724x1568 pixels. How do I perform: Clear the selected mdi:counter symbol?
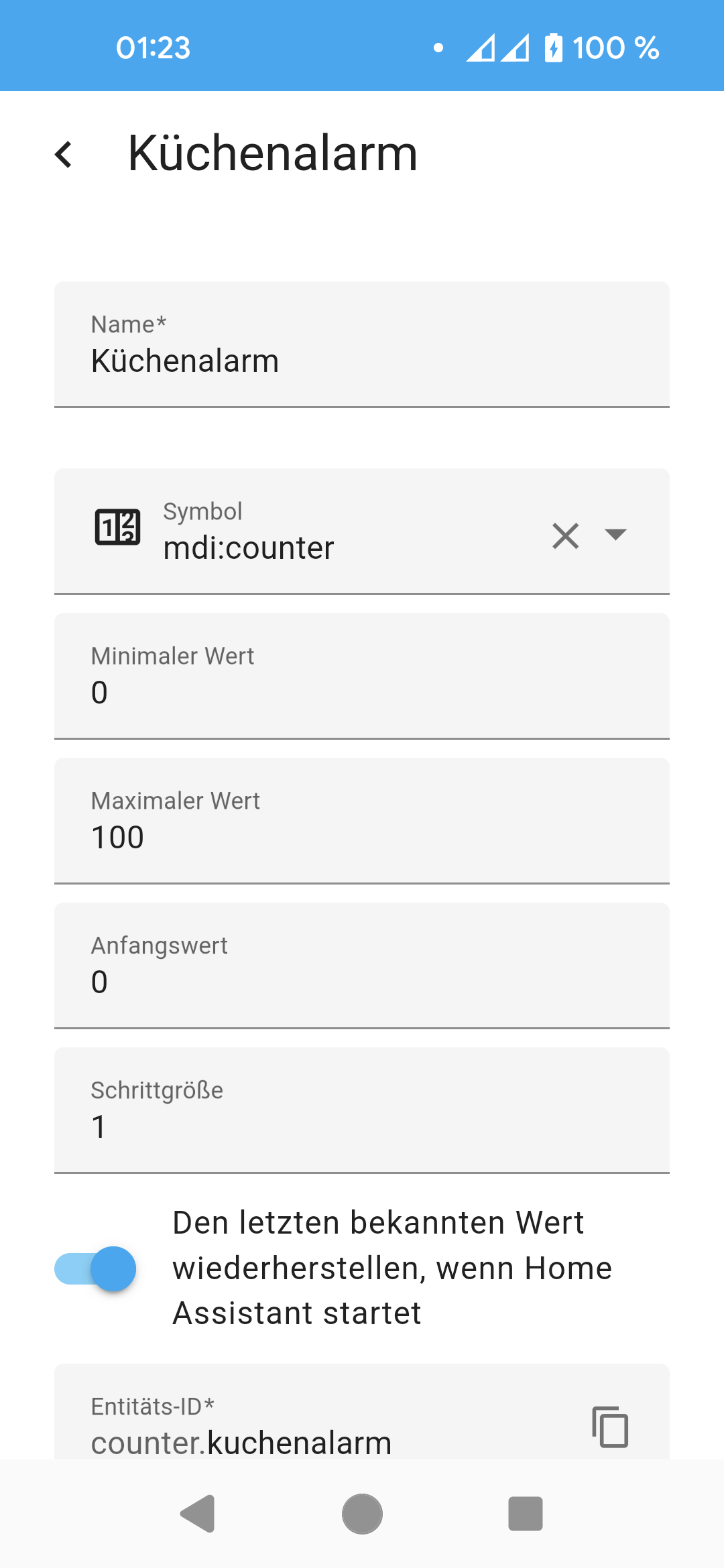click(x=566, y=536)
